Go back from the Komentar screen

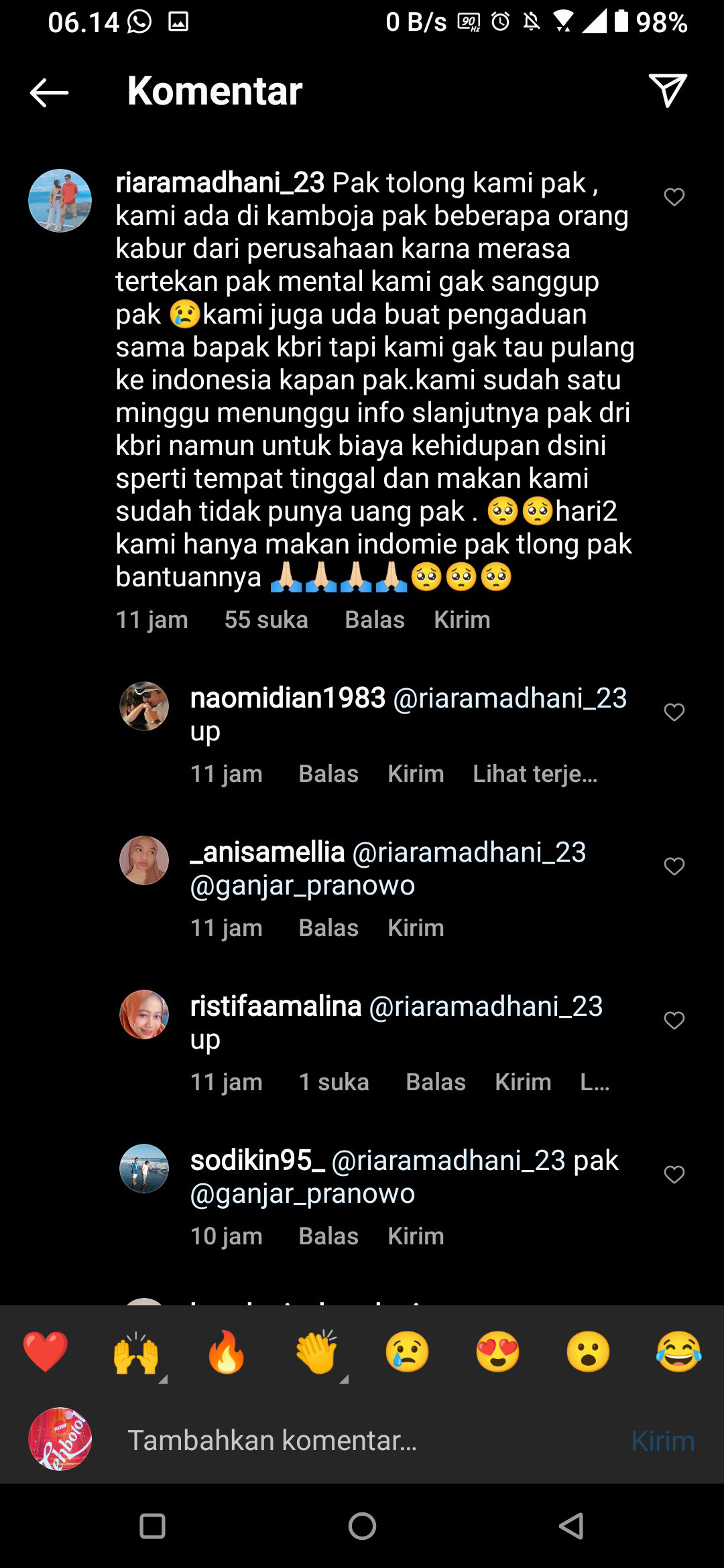[49, 92]
